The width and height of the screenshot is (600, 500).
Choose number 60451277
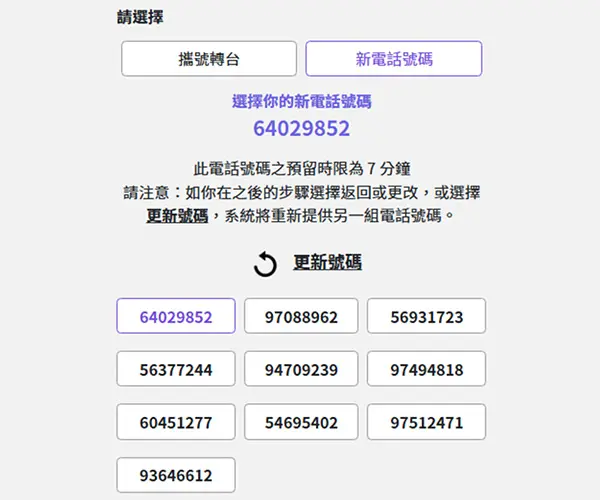[x=176, y=422]
